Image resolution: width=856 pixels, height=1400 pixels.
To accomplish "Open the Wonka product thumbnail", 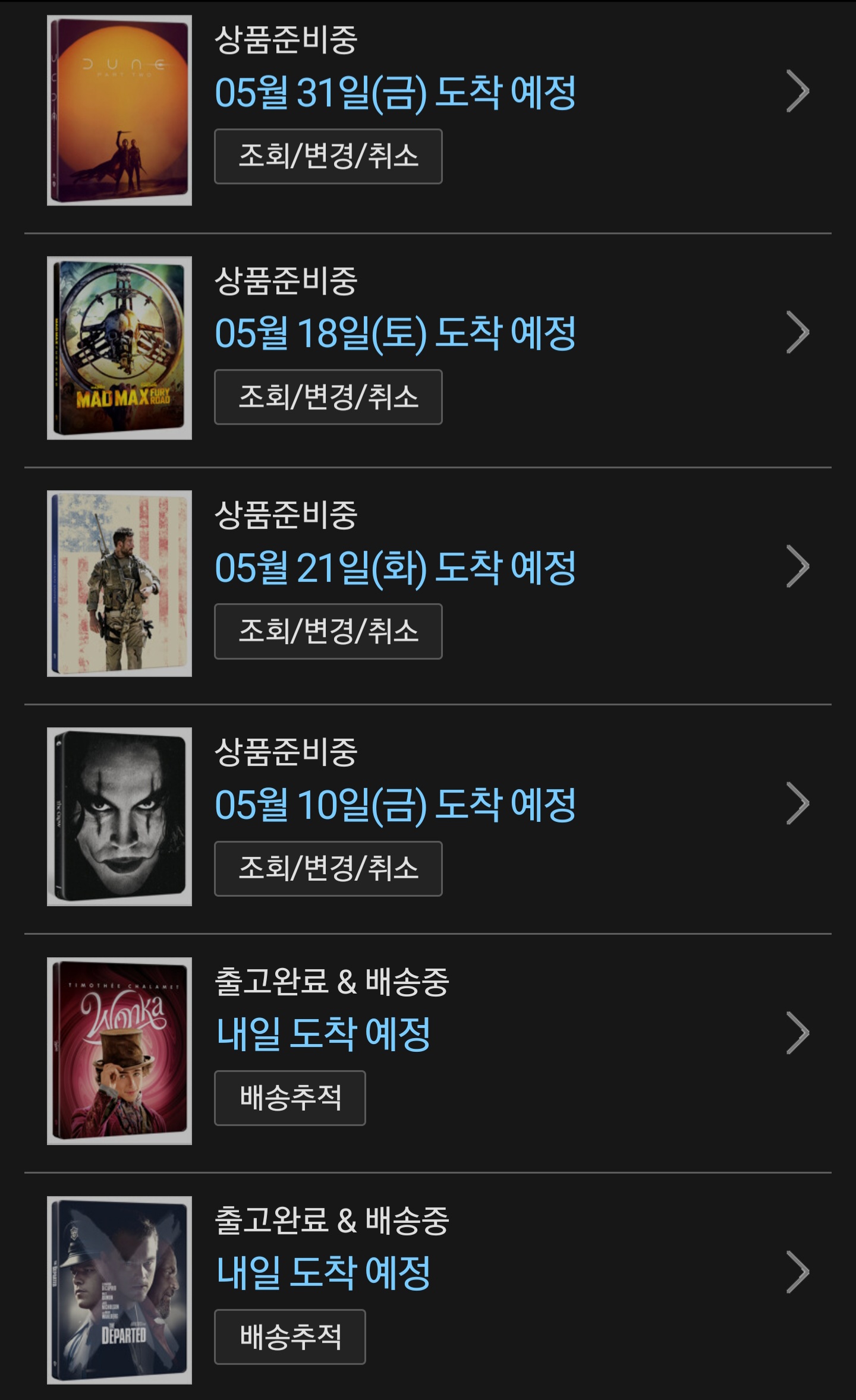I will [x=119, y=1051].
